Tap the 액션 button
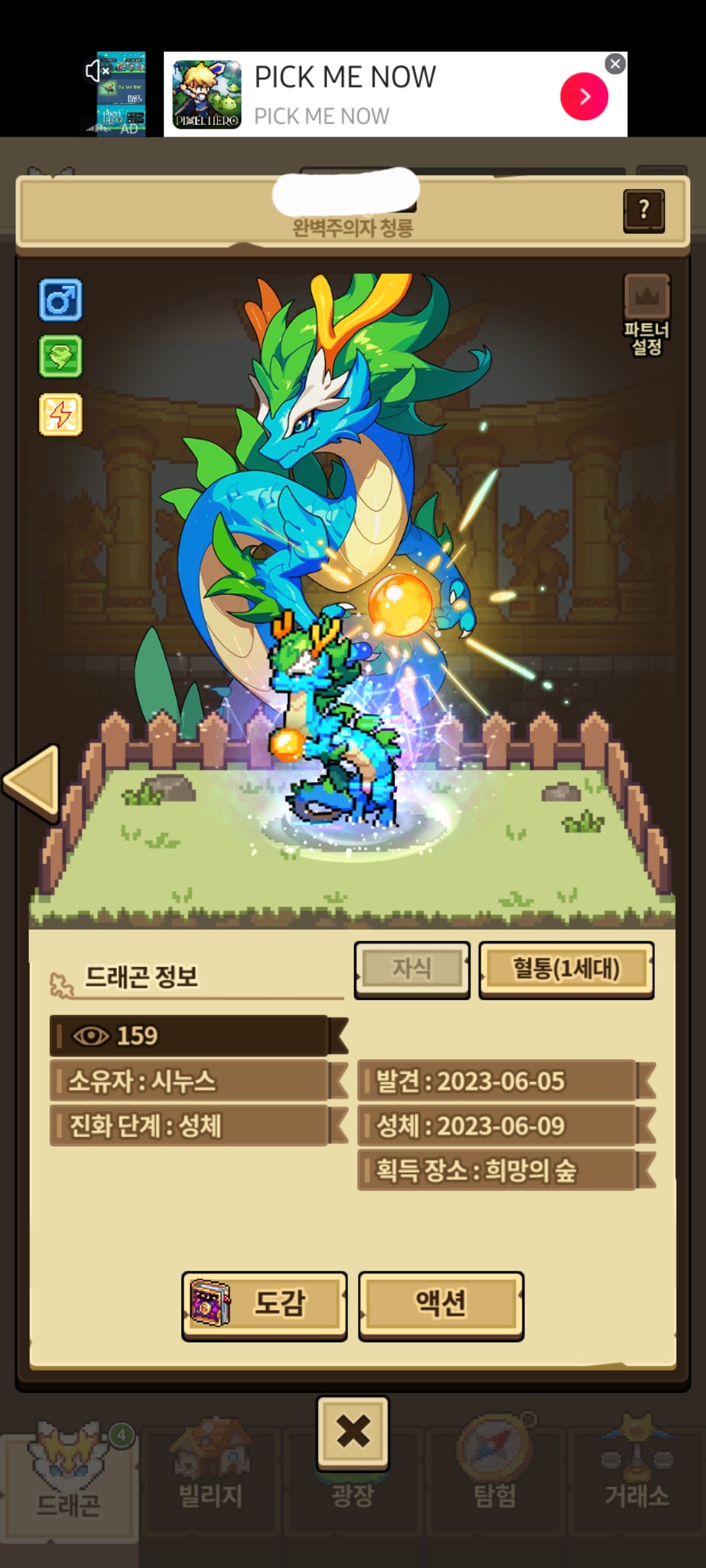706x1568 pixels. tap(441, 1304)
